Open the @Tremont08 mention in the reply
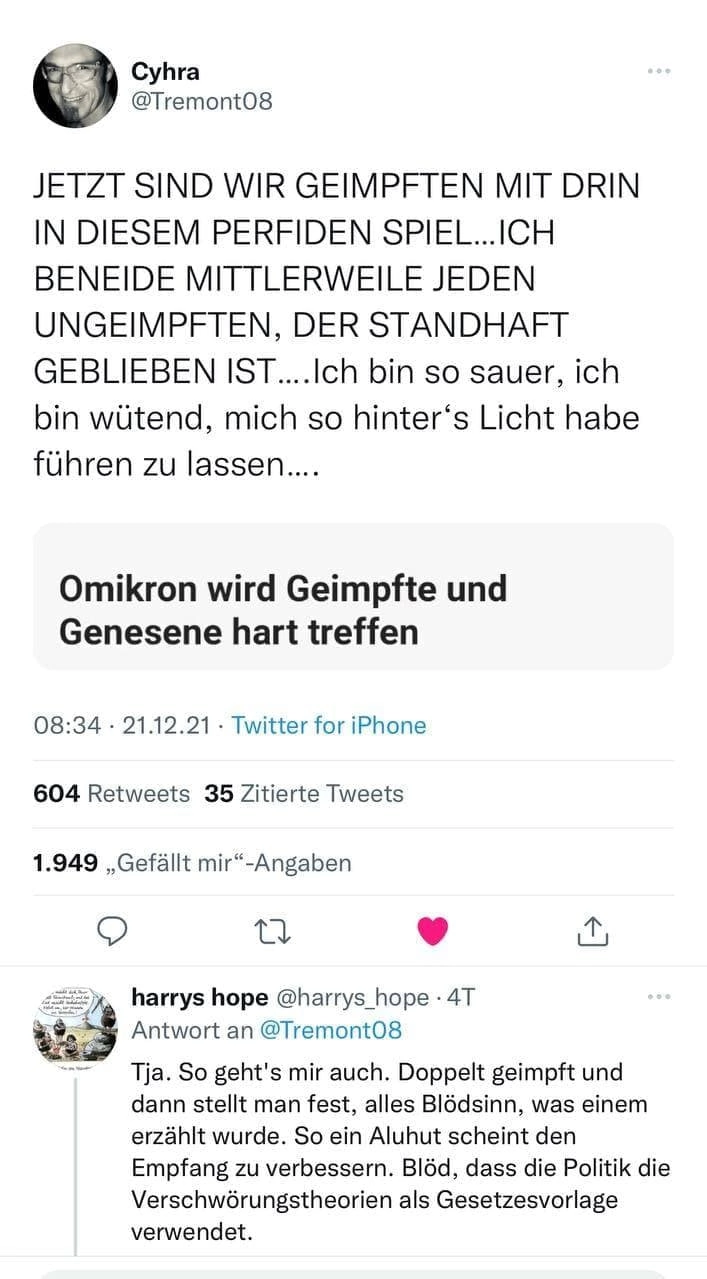Viewport: 707px width, 1279px height. pos(330,1029)
